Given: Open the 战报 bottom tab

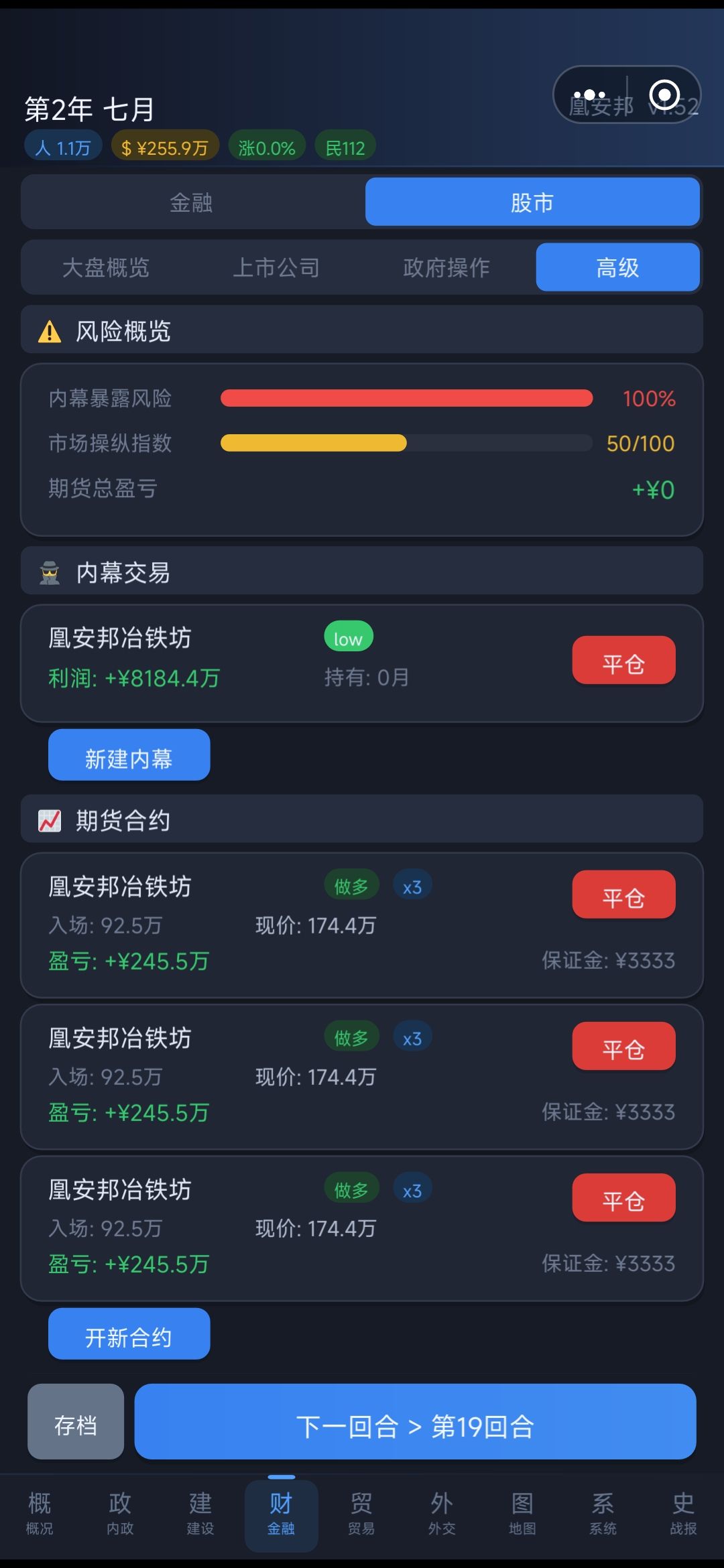Looking at the screenshot, I should (683, 1514).
